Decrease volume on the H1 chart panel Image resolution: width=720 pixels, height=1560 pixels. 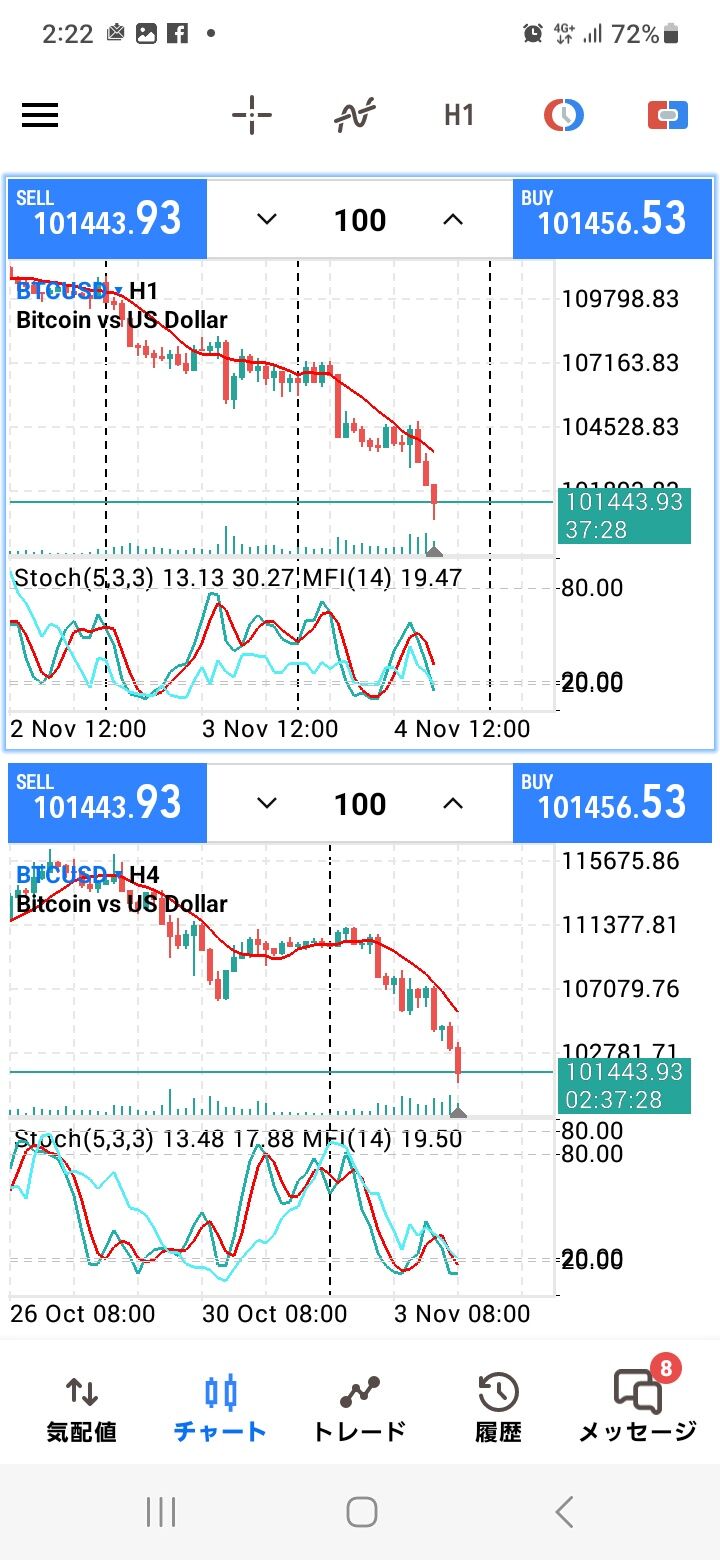tap(266, 219)
